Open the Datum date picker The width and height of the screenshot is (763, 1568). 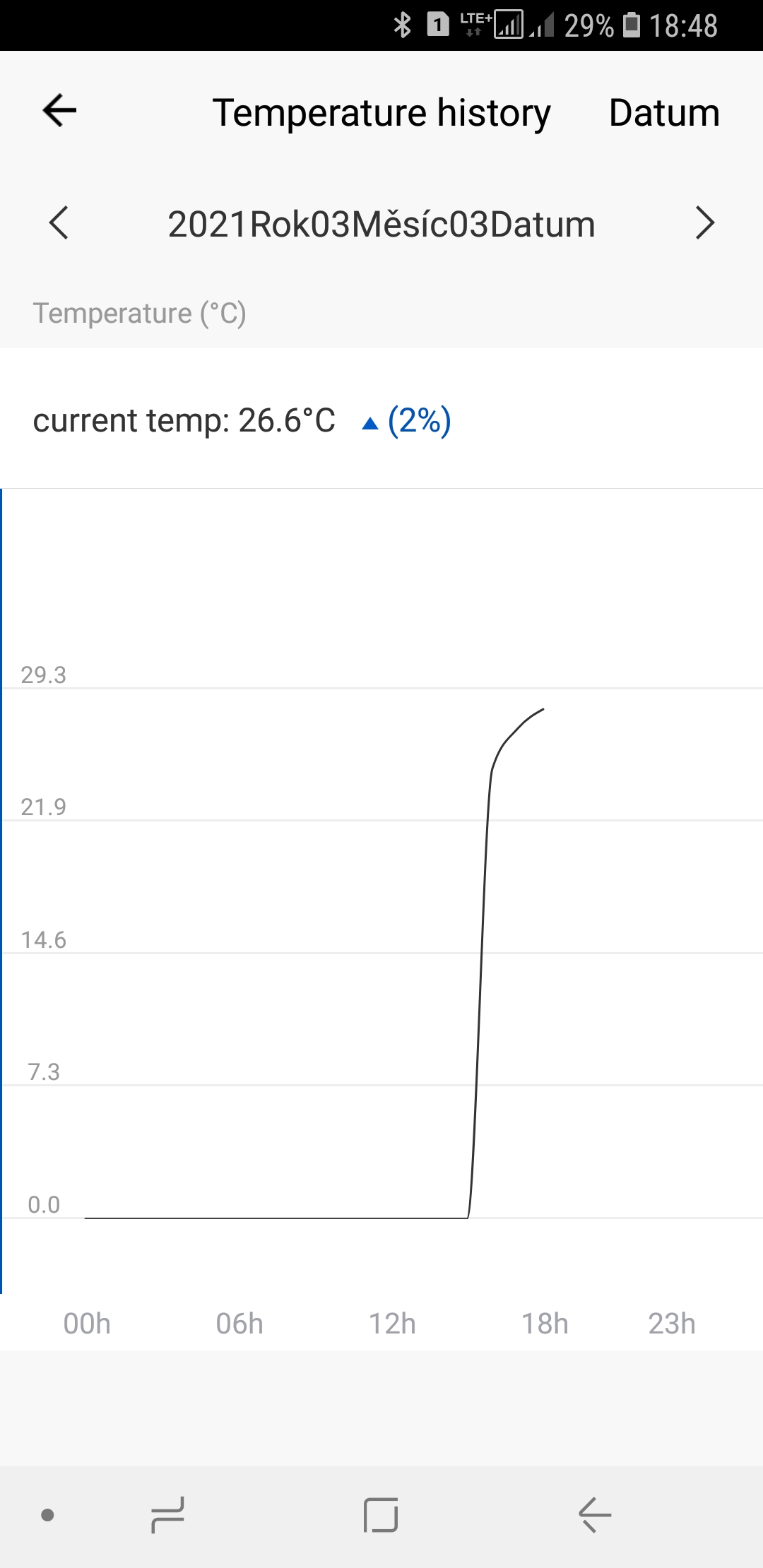click(x=663, y=113)
